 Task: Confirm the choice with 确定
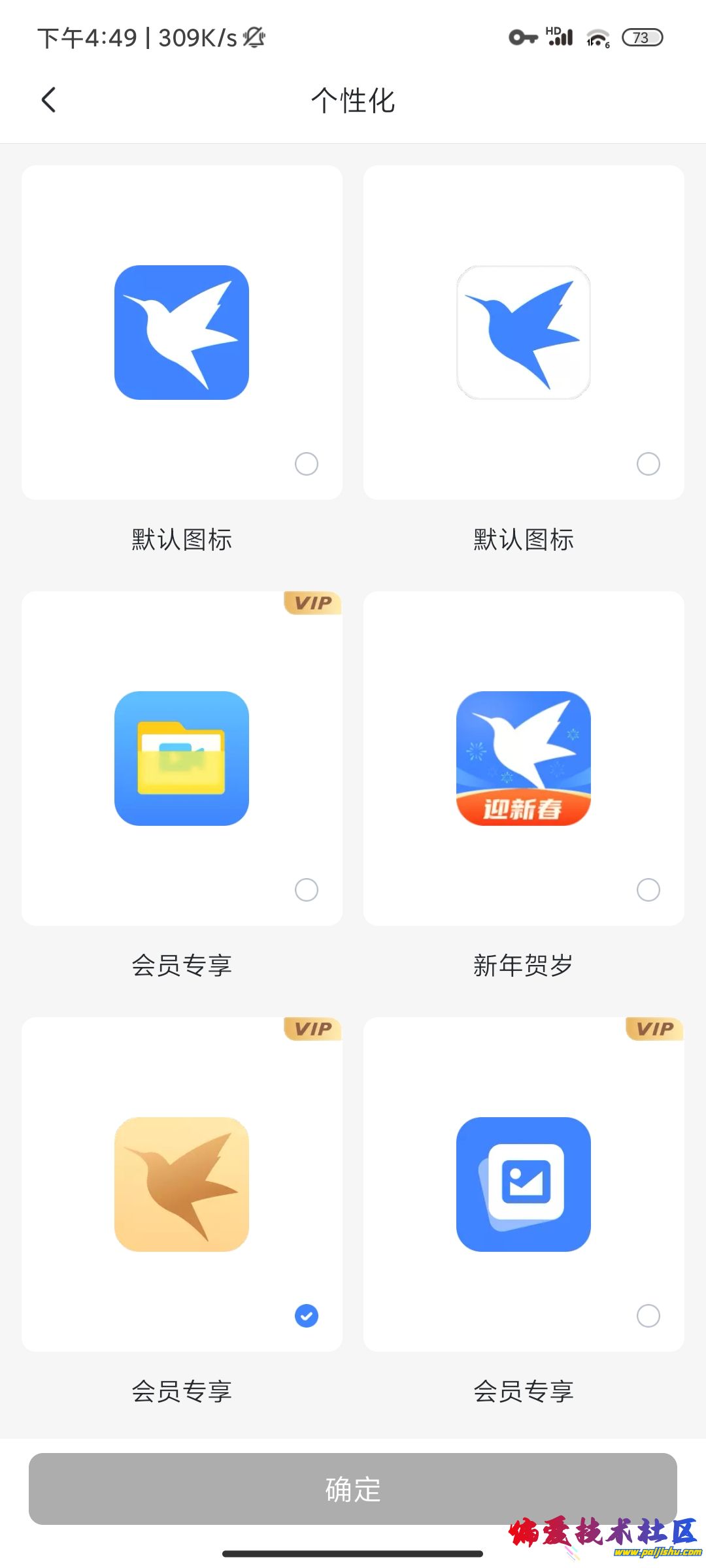(353, 1489)
